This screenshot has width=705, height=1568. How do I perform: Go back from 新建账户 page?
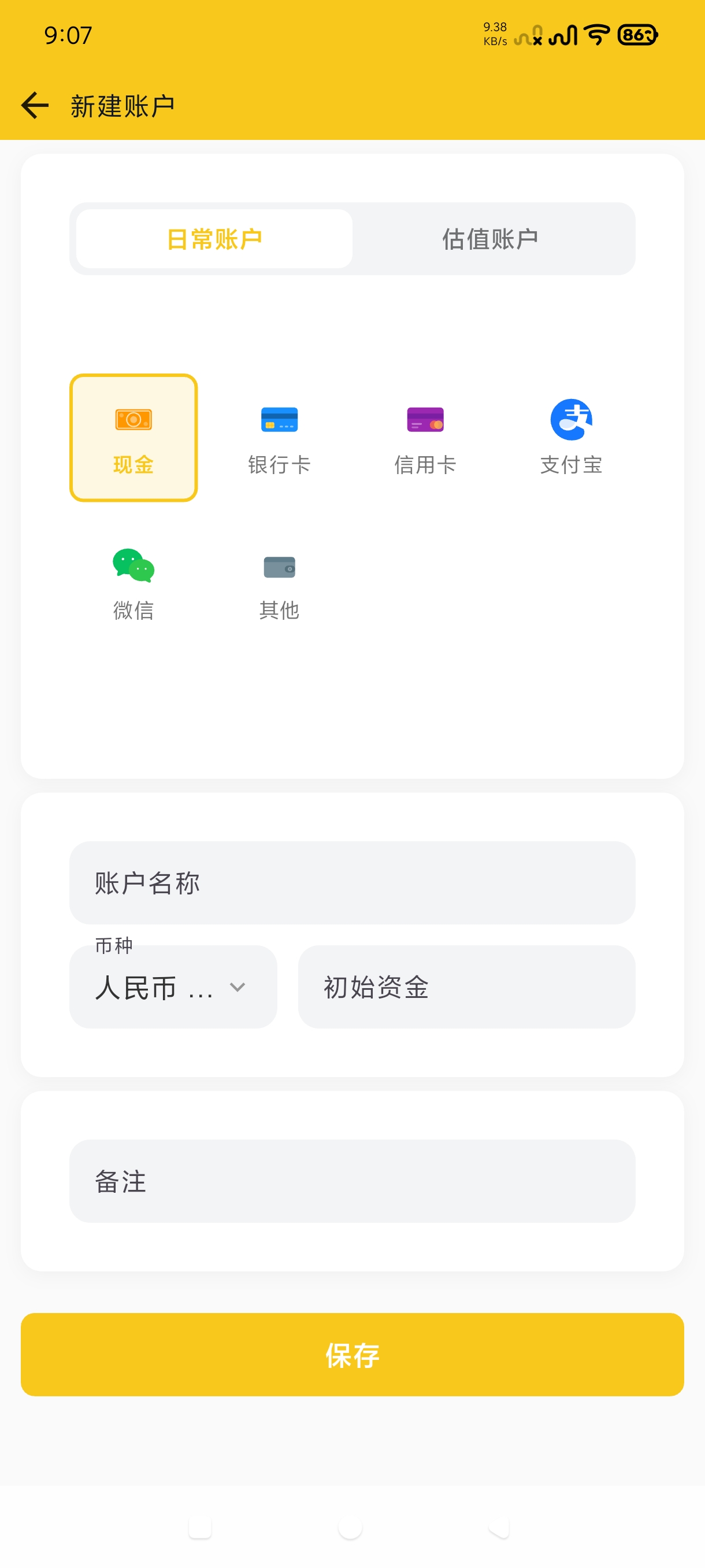pos(35,106)
